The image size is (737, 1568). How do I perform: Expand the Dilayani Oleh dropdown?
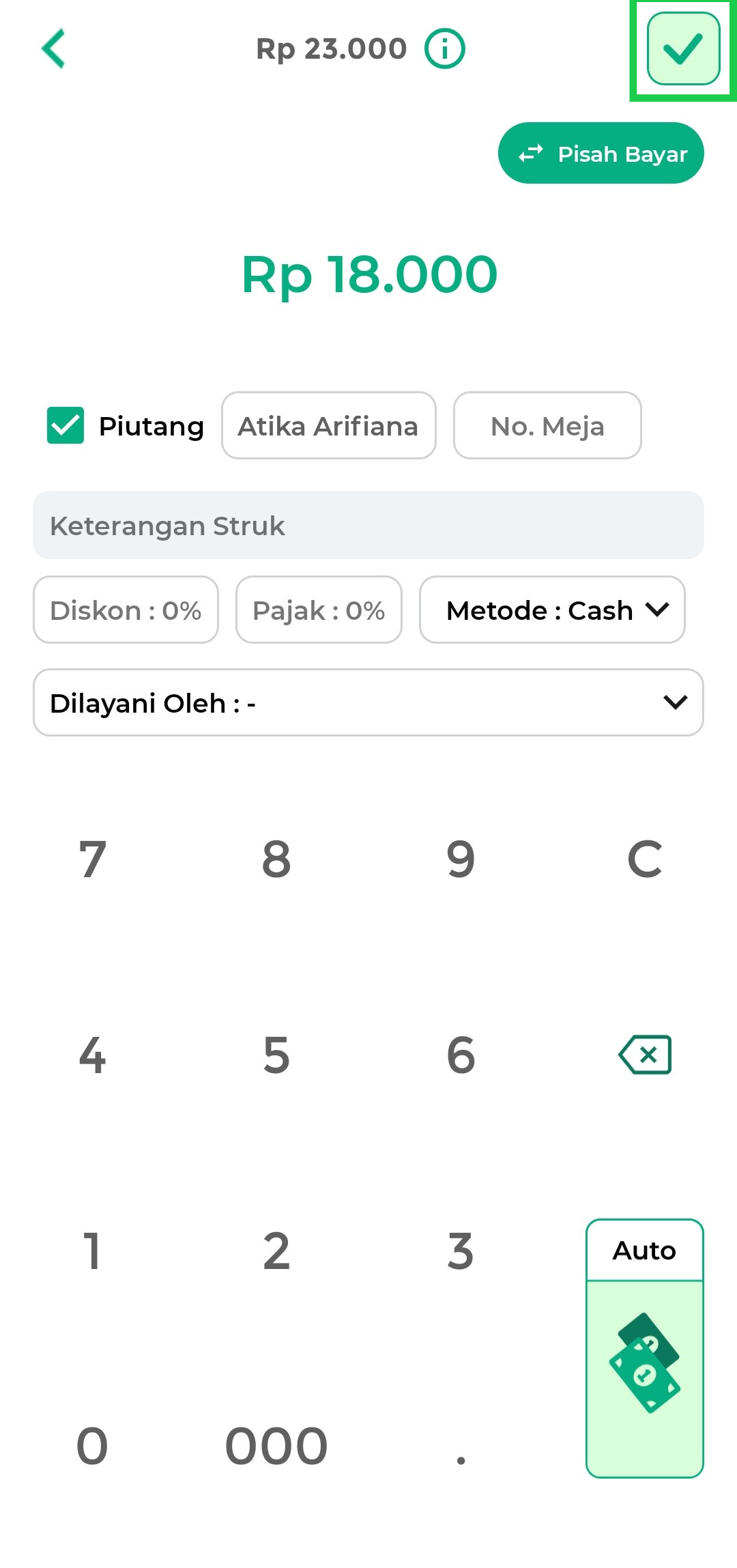tap(369, 703)
